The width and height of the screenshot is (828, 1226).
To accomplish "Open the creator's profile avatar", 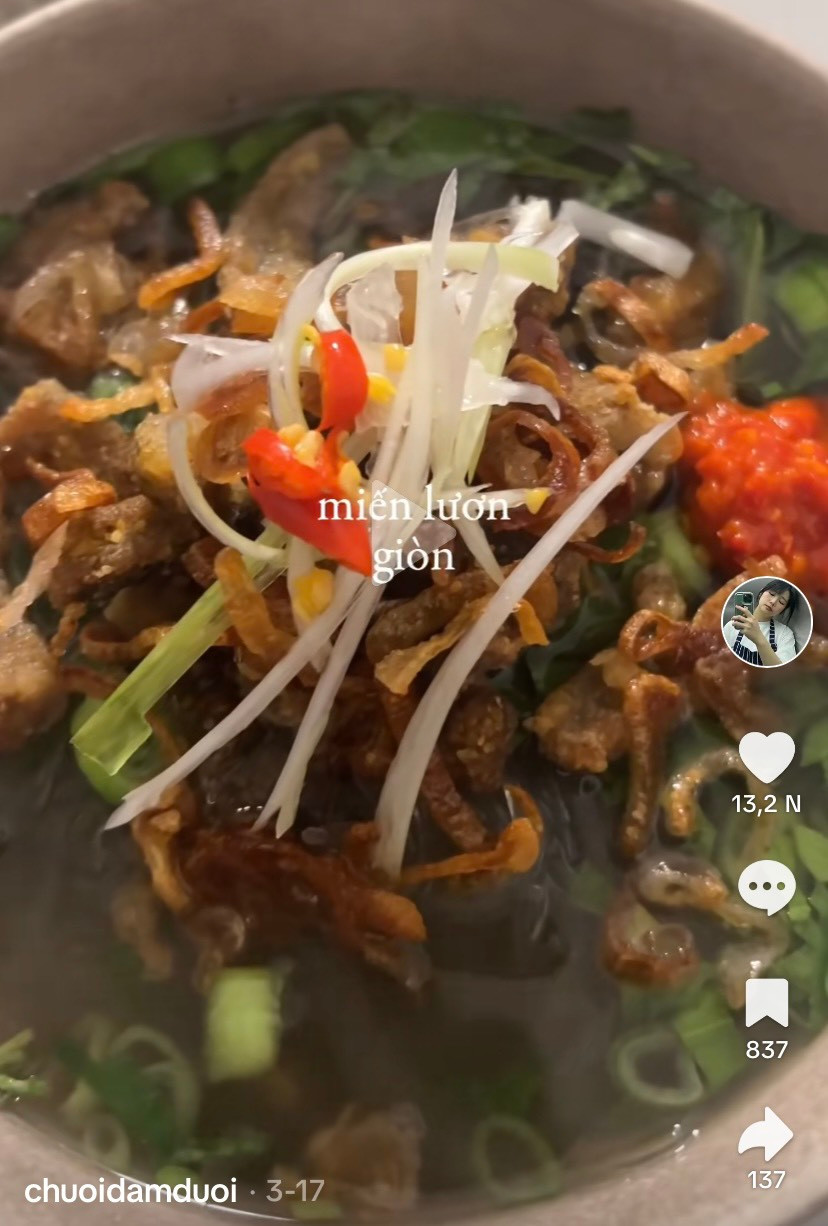I will click(x=766, y=622).
